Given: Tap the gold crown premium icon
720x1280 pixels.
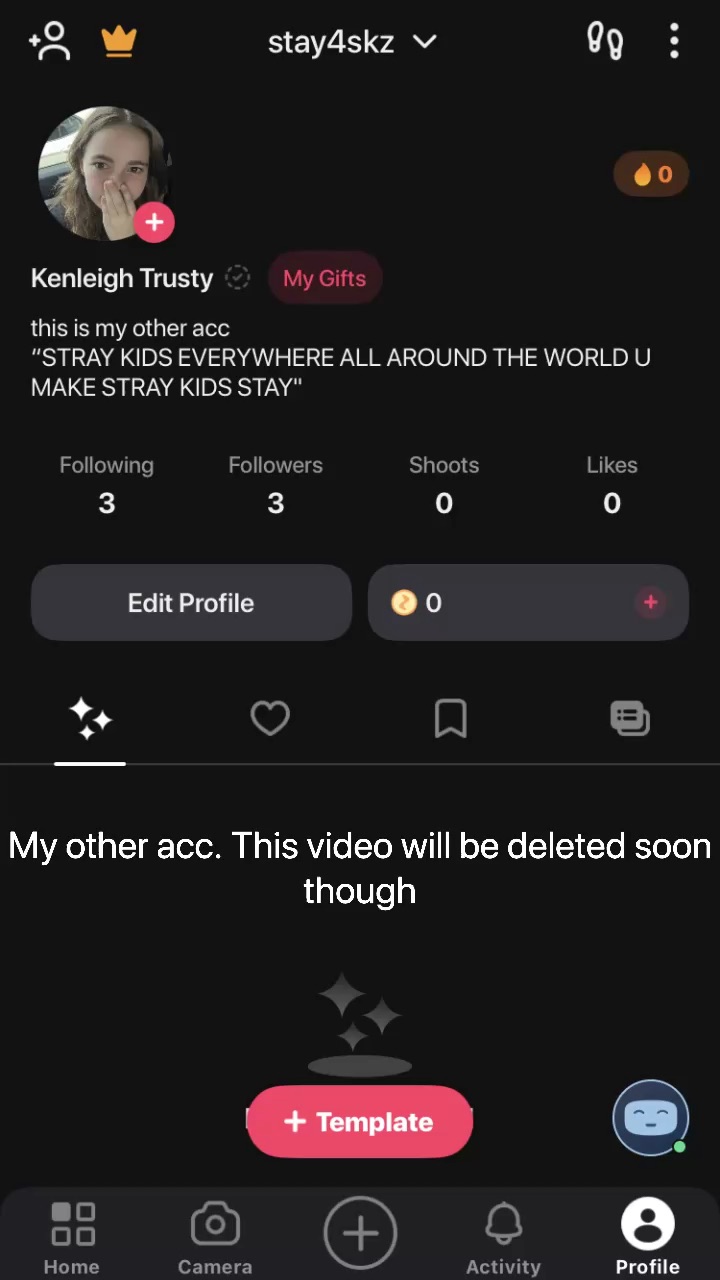Looking at the screenshot, I should (x=119, y=42).
